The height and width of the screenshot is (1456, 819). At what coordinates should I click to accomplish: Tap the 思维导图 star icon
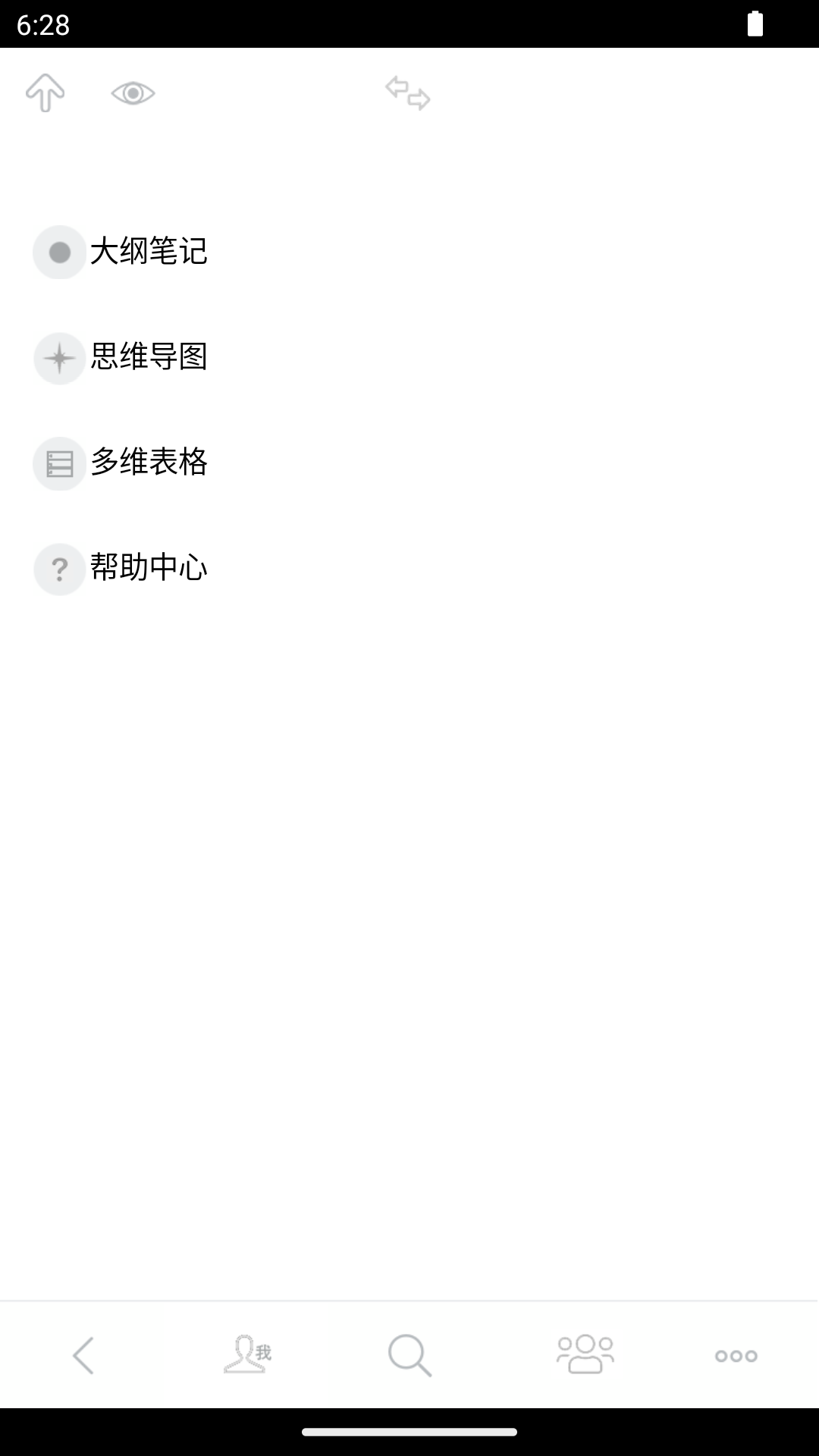59,358
